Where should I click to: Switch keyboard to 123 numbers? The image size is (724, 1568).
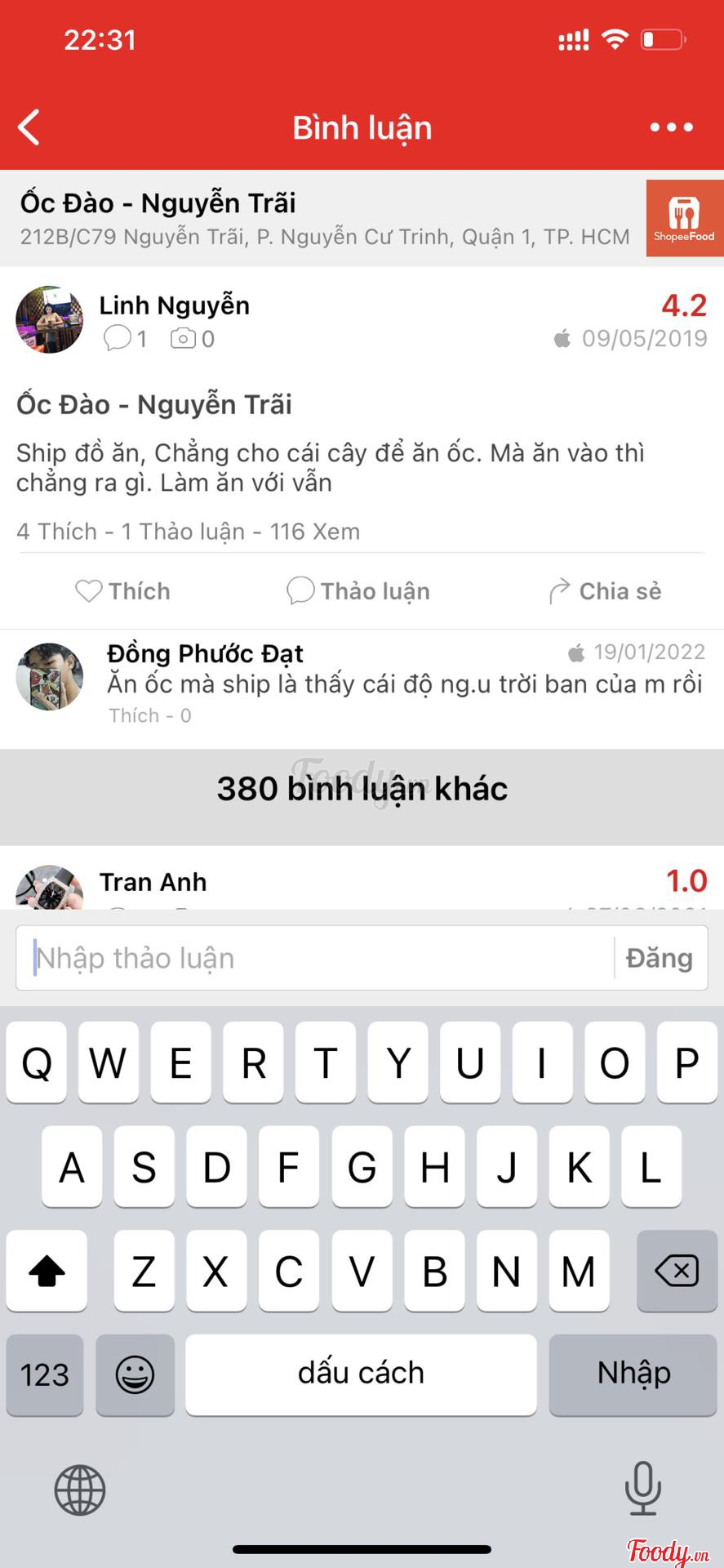point(45,1374)
